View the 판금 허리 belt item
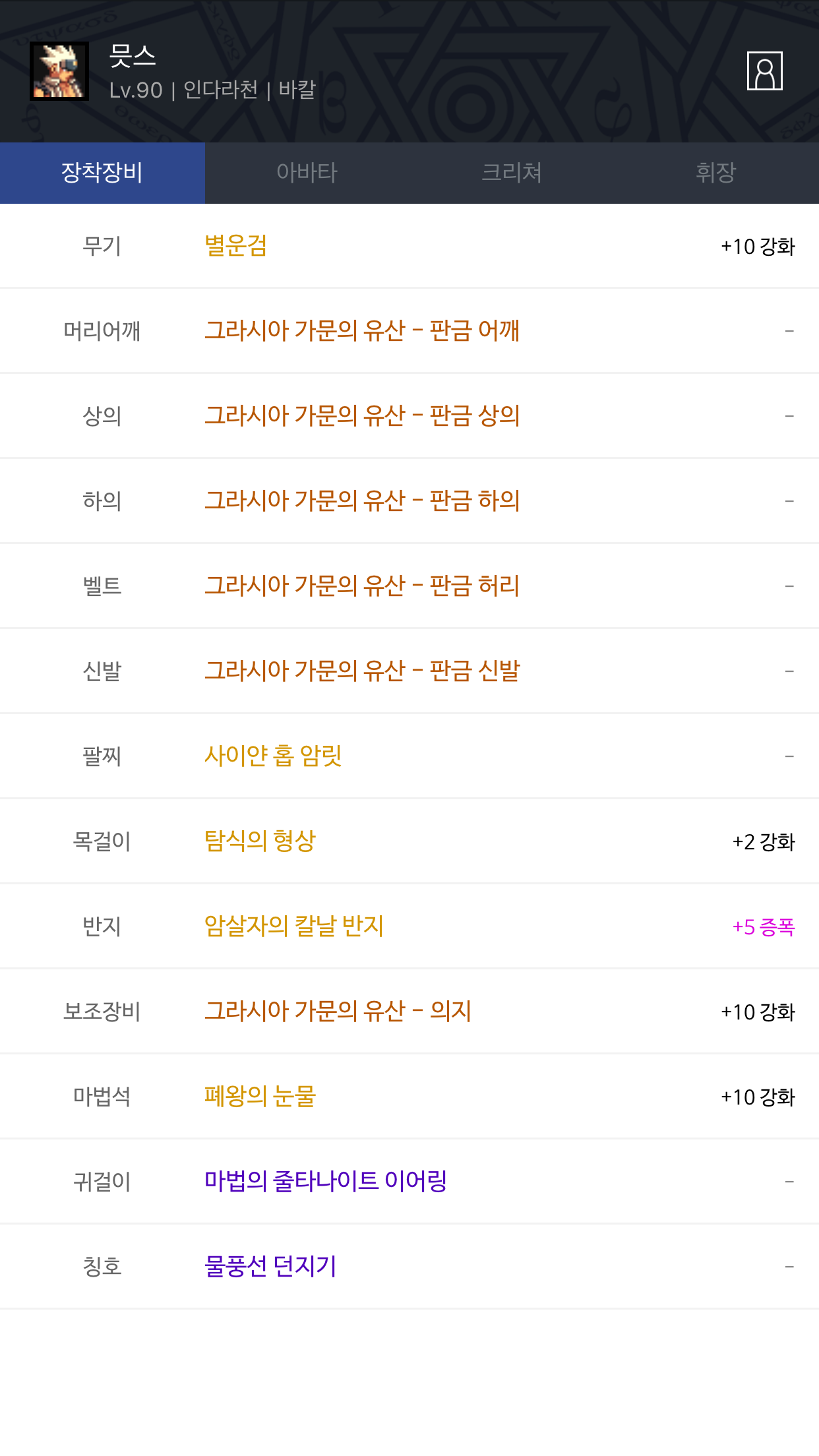 [362, 586]
